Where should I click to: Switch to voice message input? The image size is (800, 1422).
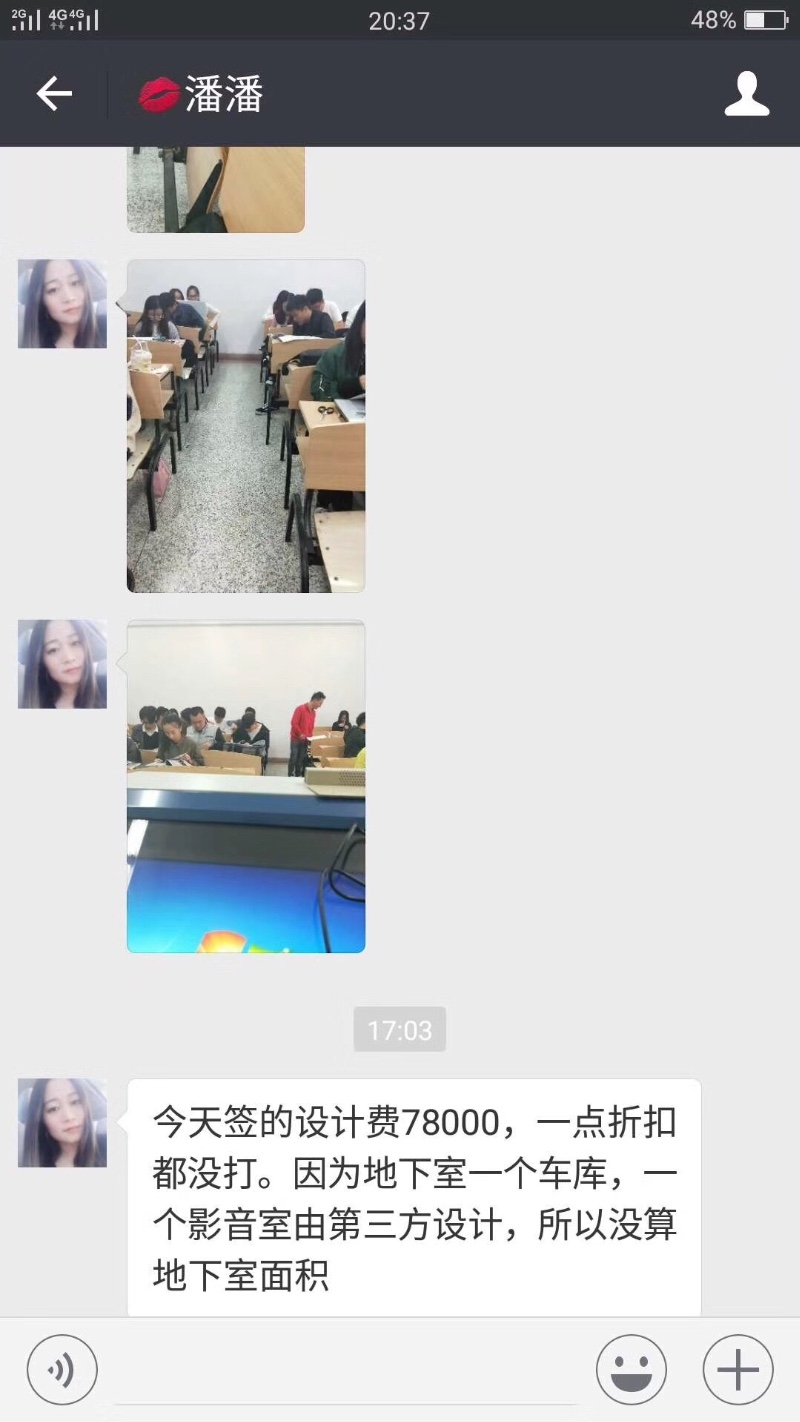click(x=62, y=1369)
